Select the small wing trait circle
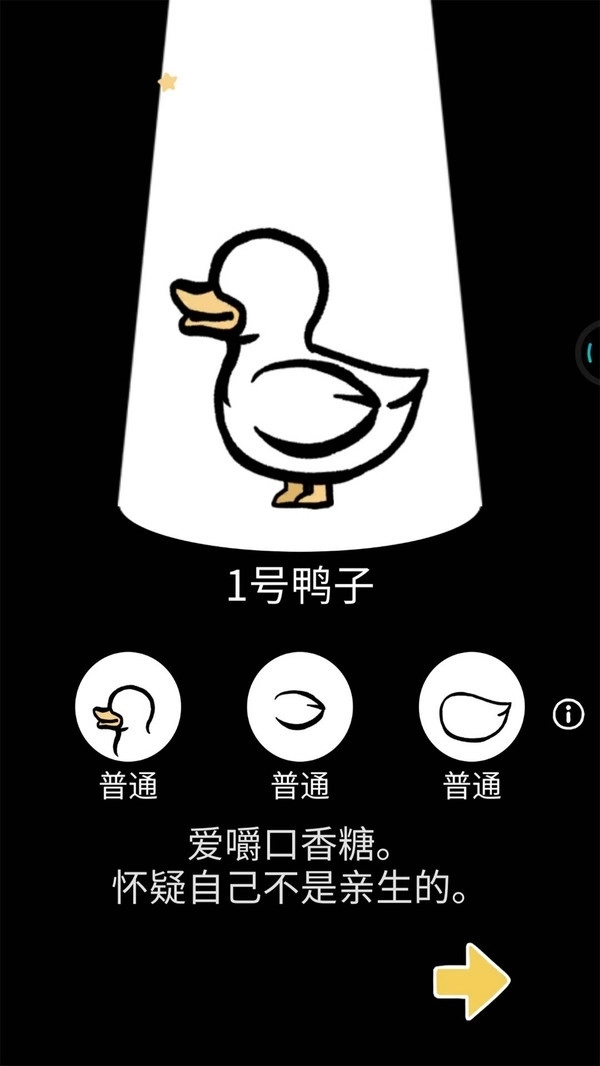 (x=300, y=705)
